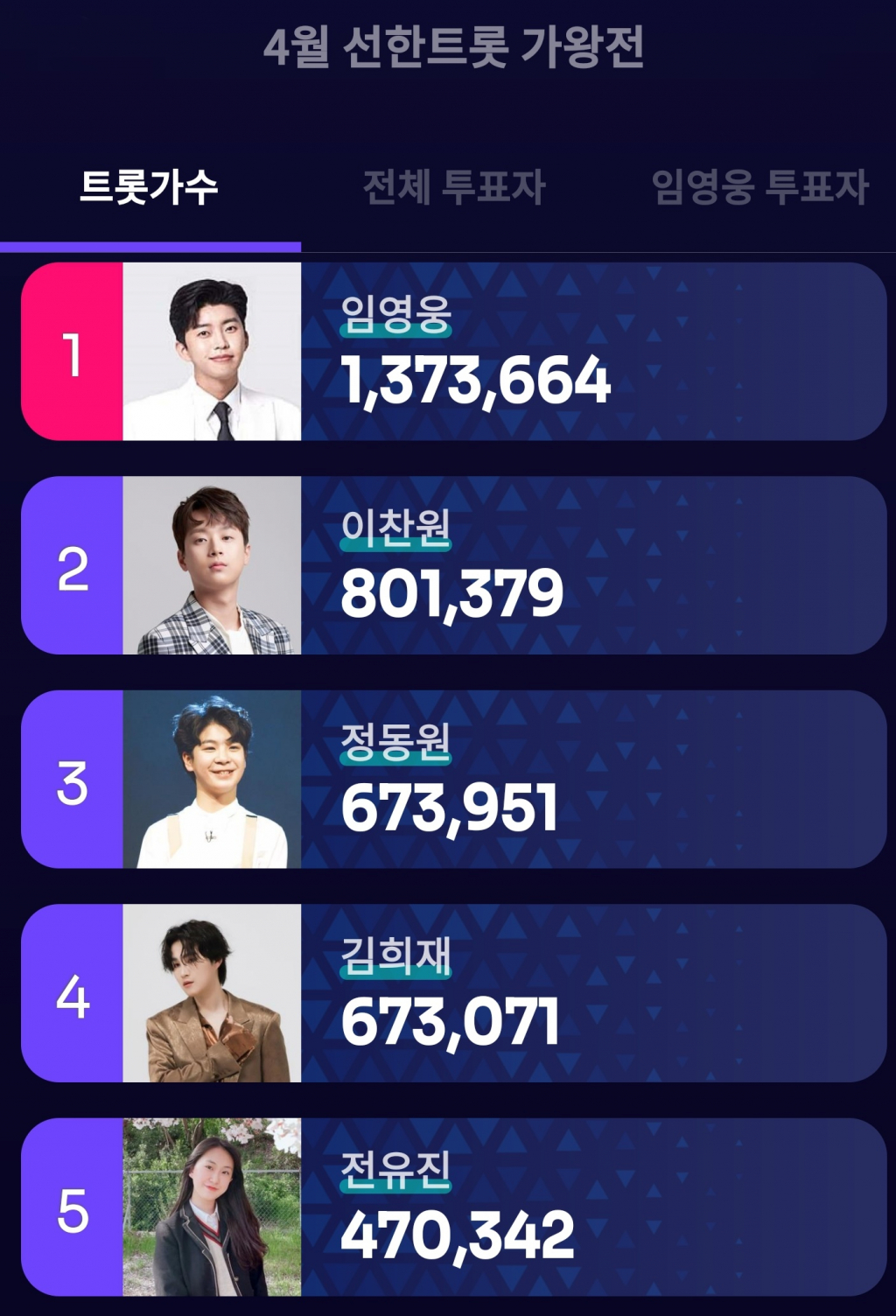The height and width of the screenshot is (1316, 896).
Task: Switch to the 트롯가수 tab
Action: 149,187
